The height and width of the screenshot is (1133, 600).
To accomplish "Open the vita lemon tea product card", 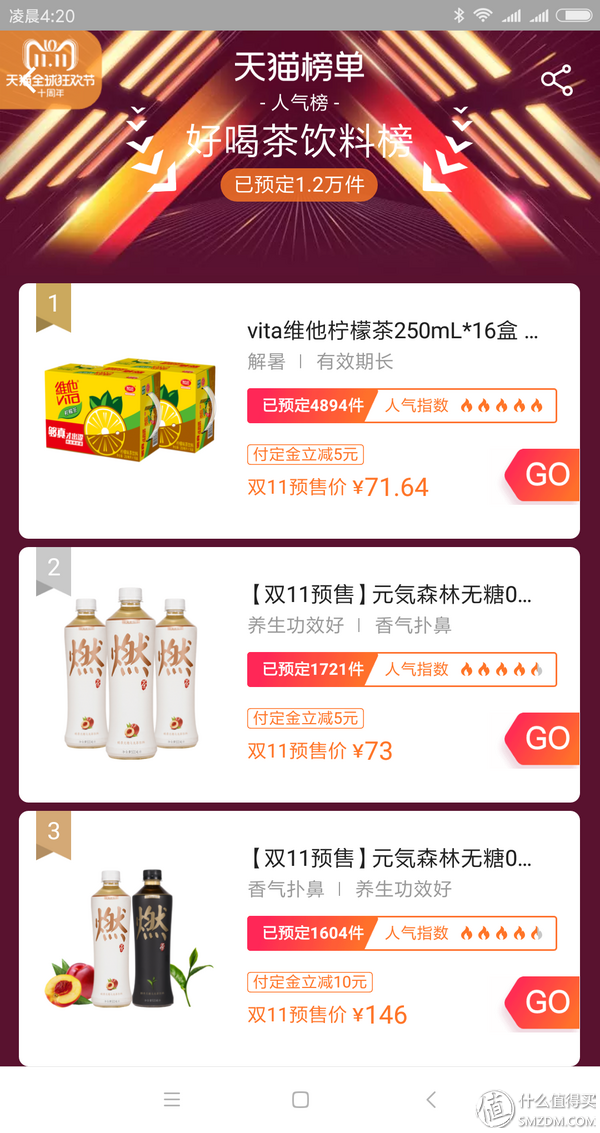I will [x=390, y=332].
